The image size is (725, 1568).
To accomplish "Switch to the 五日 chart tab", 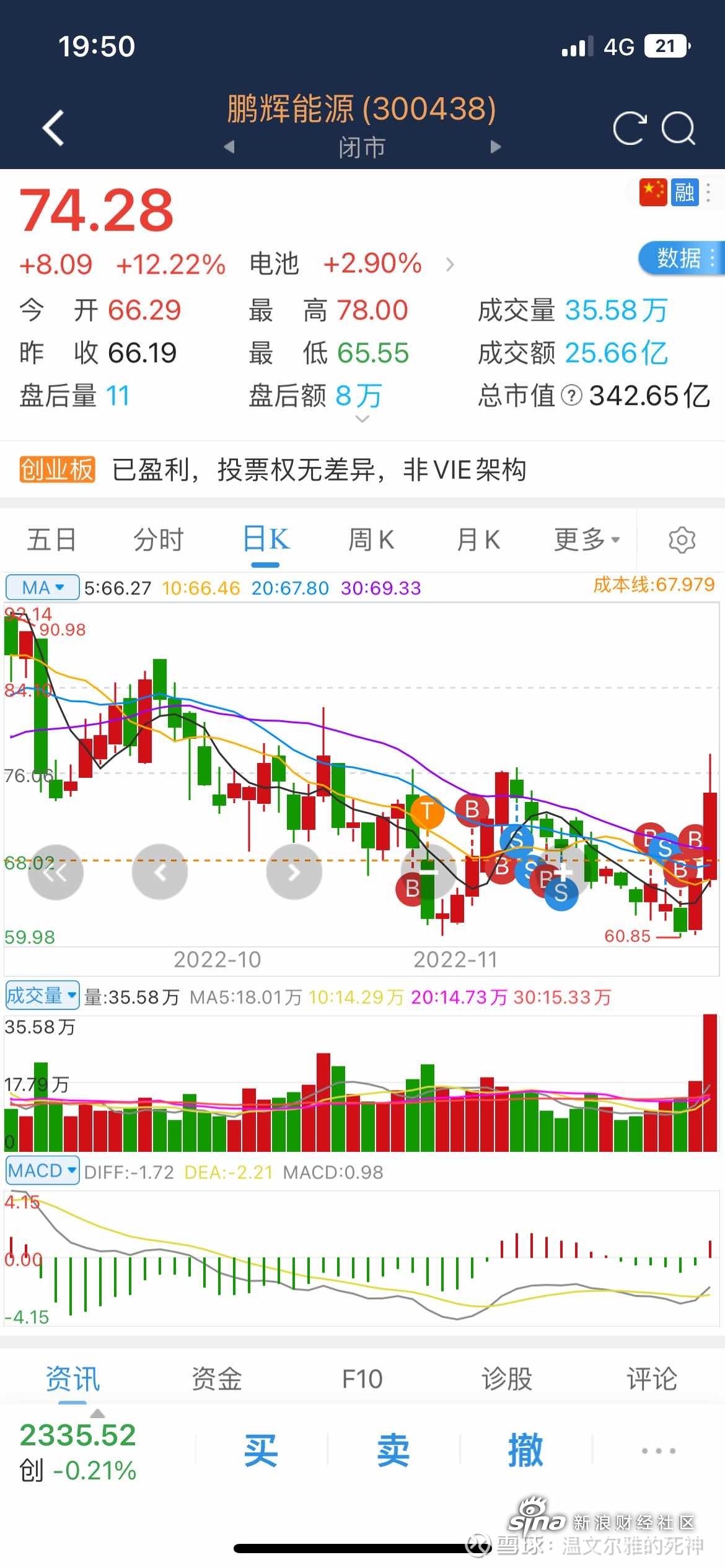I will click(x=52, y=539).
